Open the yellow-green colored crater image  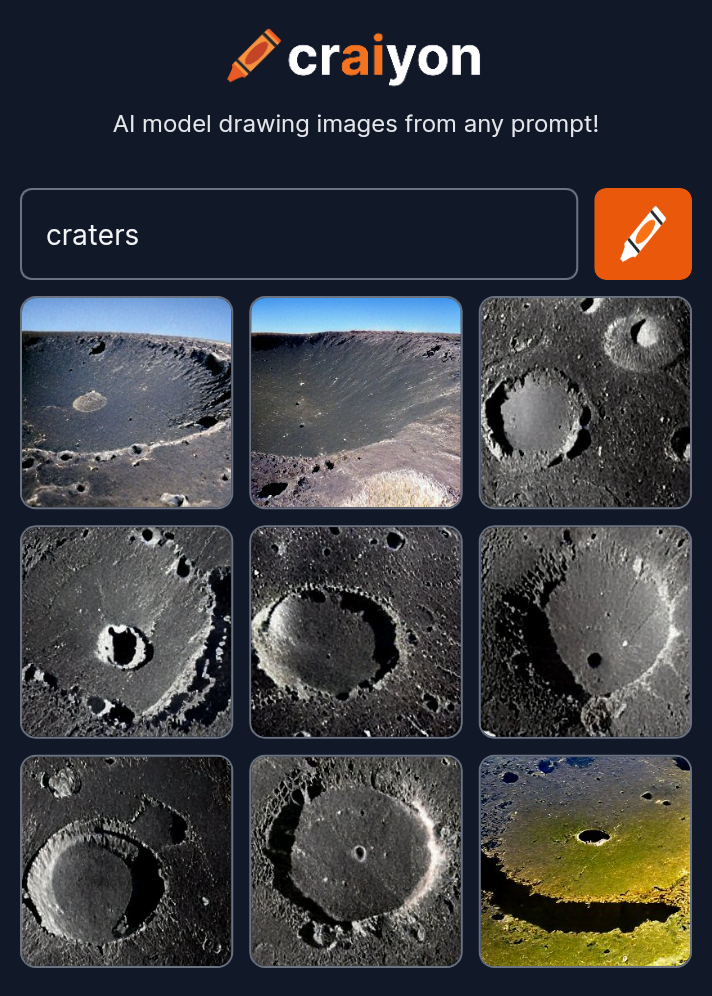(x=585, y=861)
